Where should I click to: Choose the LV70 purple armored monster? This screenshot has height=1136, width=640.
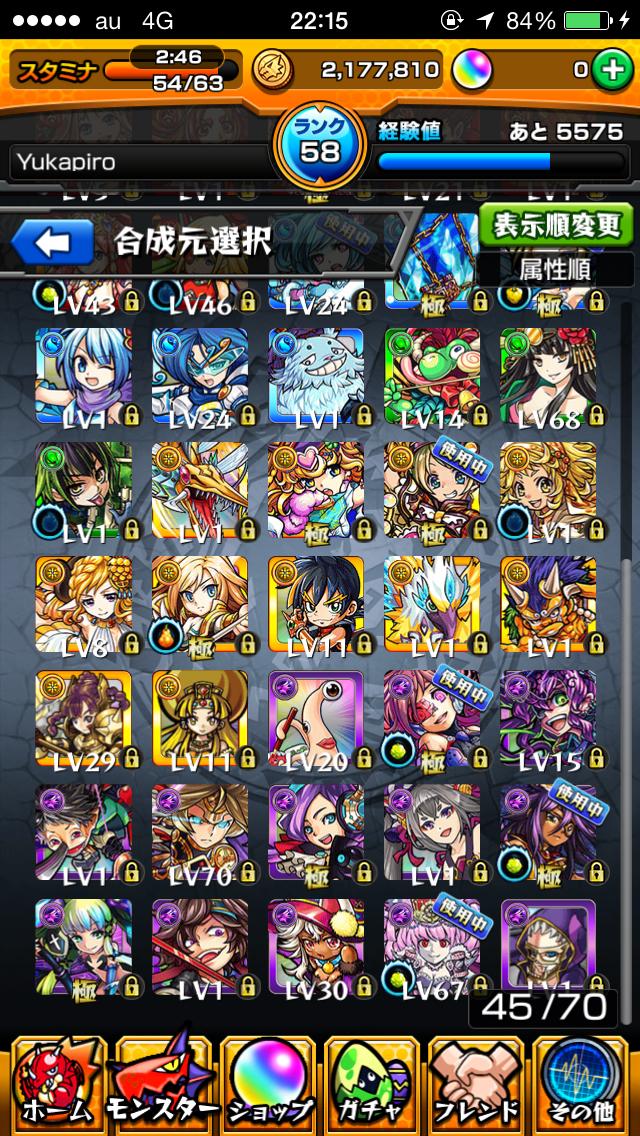coord(199,832)
